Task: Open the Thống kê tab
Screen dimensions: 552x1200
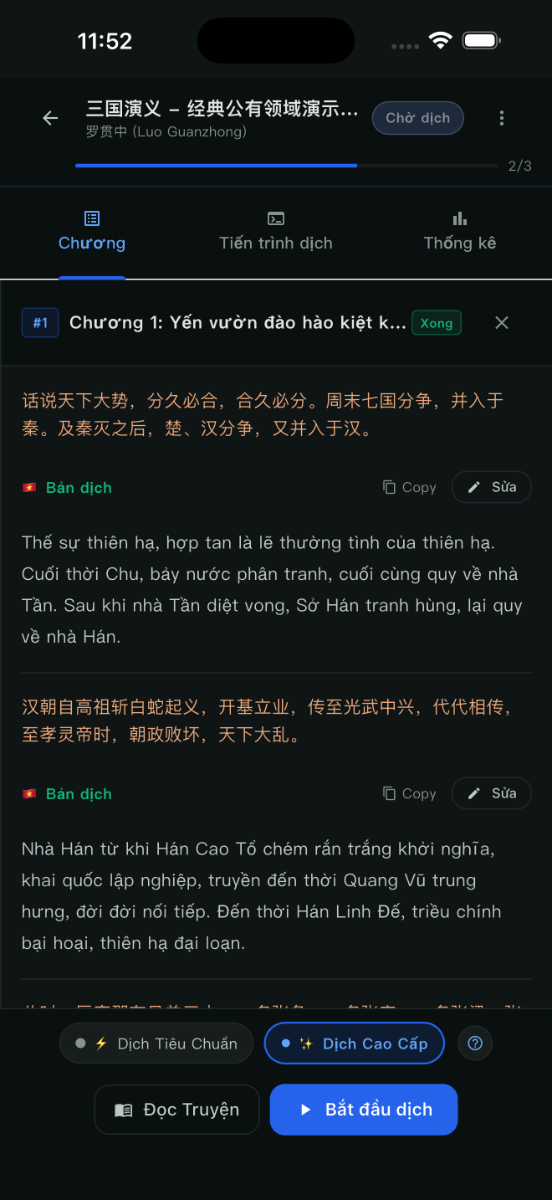Action: (460, 232)
